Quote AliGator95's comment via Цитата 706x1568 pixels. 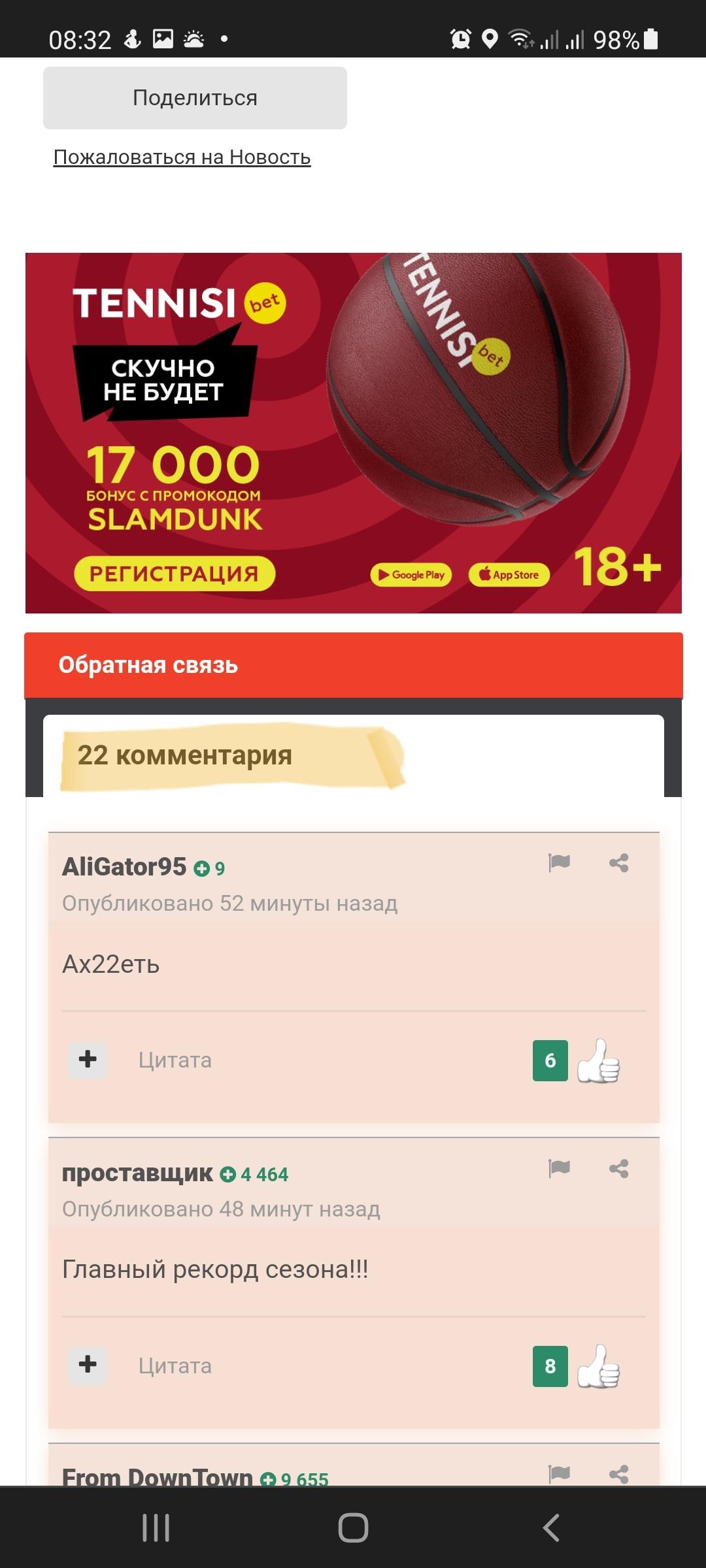(175, 1060)
